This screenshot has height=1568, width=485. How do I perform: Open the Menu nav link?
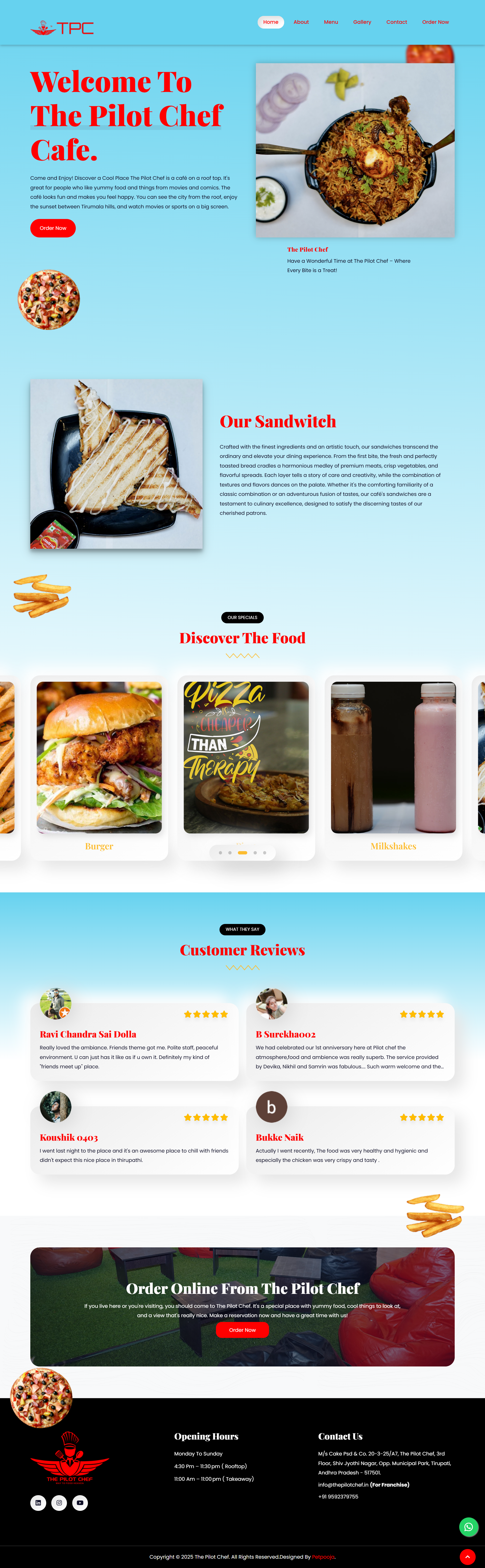331,22
